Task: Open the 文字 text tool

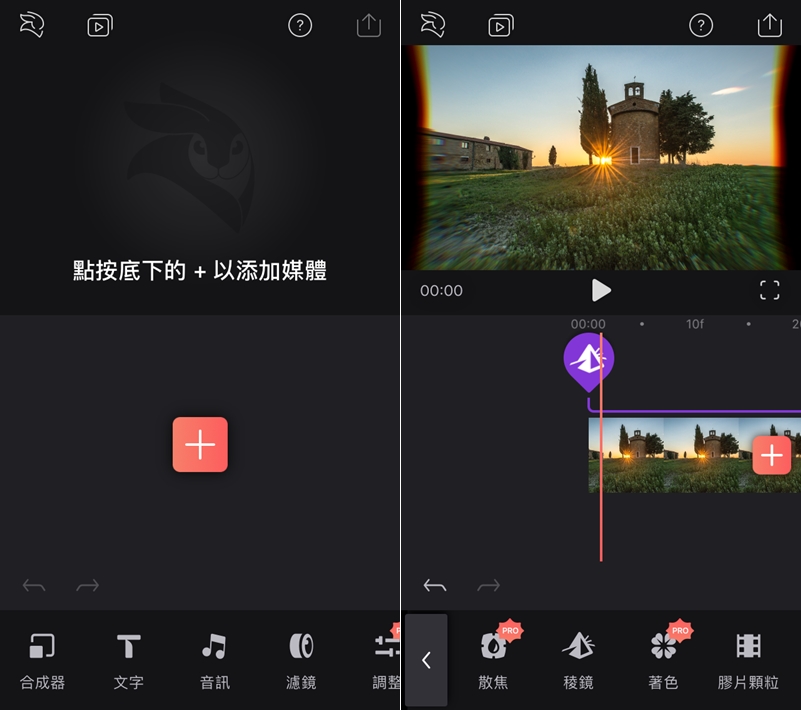Action: [128, 660]
